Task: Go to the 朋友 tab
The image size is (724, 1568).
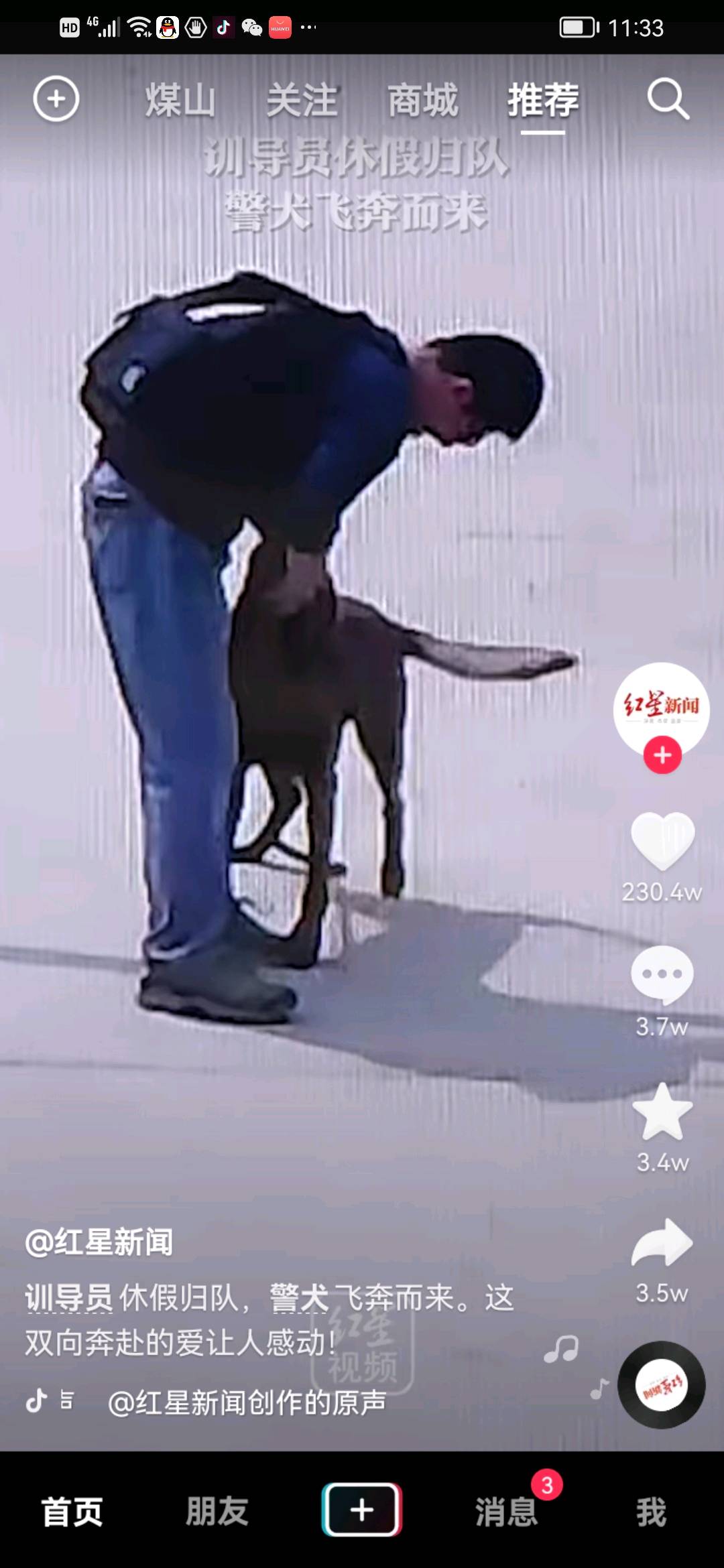Action: (x=217, y=1512)
